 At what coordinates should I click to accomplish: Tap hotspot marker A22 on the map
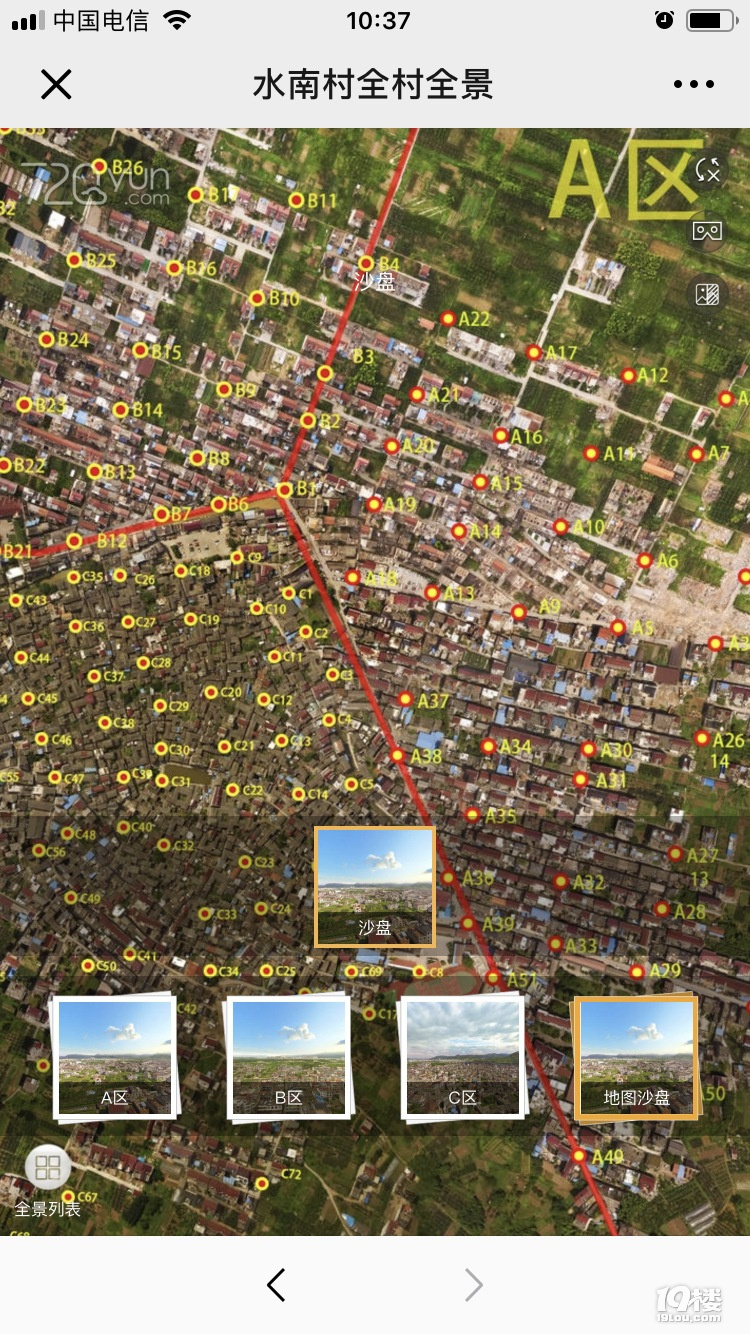pyautogui.click(x=448, y=319)
